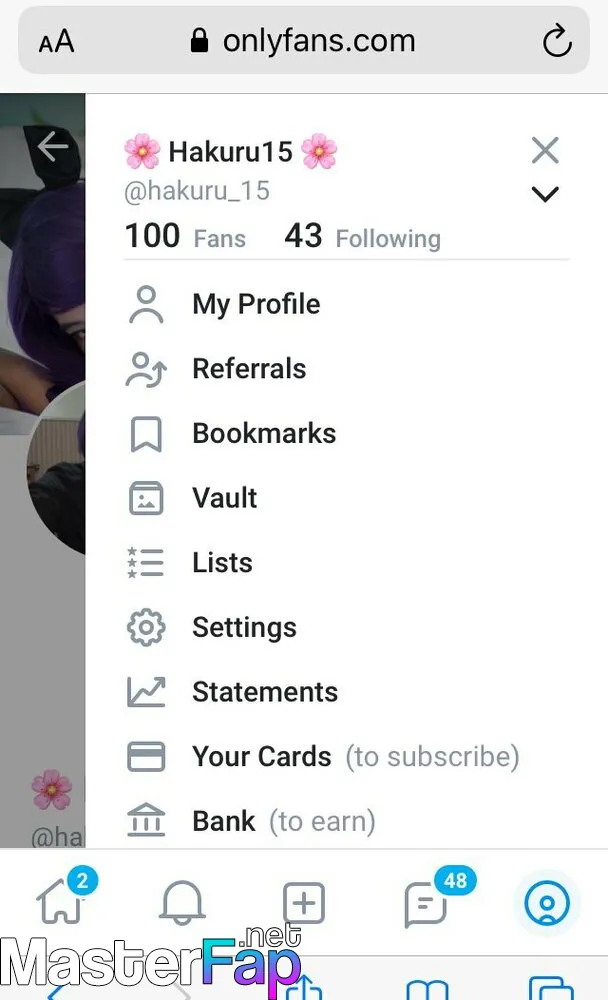Open Your Cards to subscribe
608x1000 pixels.
[347, 757]
